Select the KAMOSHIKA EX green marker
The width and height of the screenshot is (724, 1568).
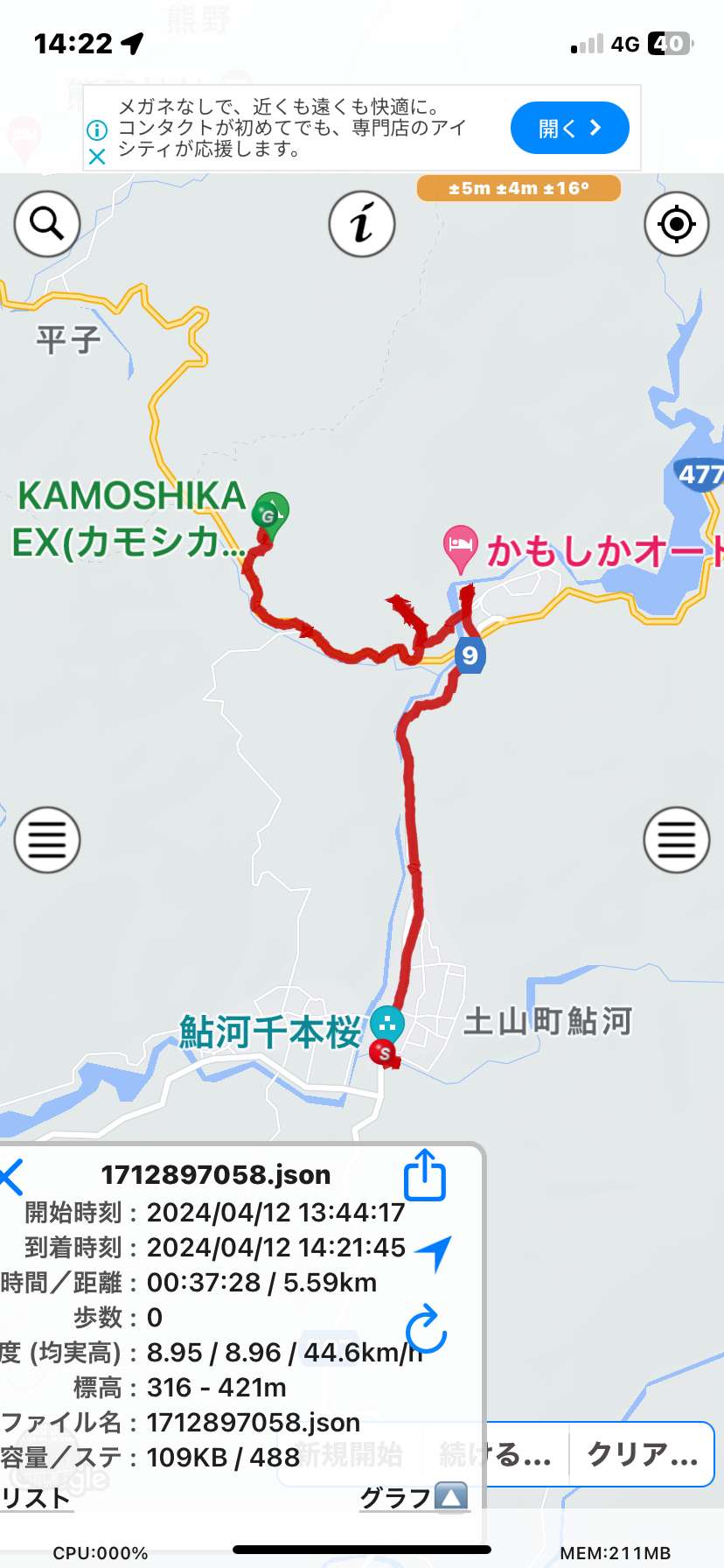tap(270, 513)
